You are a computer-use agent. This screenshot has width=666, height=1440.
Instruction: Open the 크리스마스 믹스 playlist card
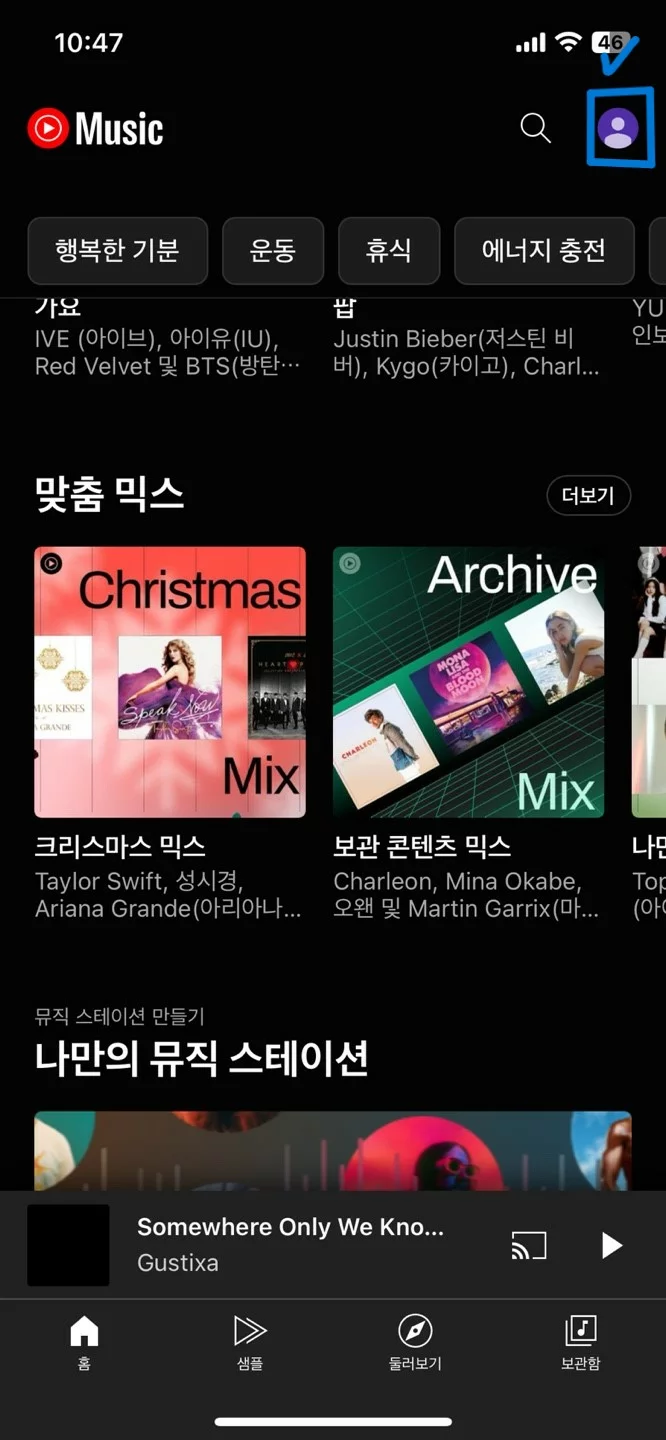click(x=170, y=682)
